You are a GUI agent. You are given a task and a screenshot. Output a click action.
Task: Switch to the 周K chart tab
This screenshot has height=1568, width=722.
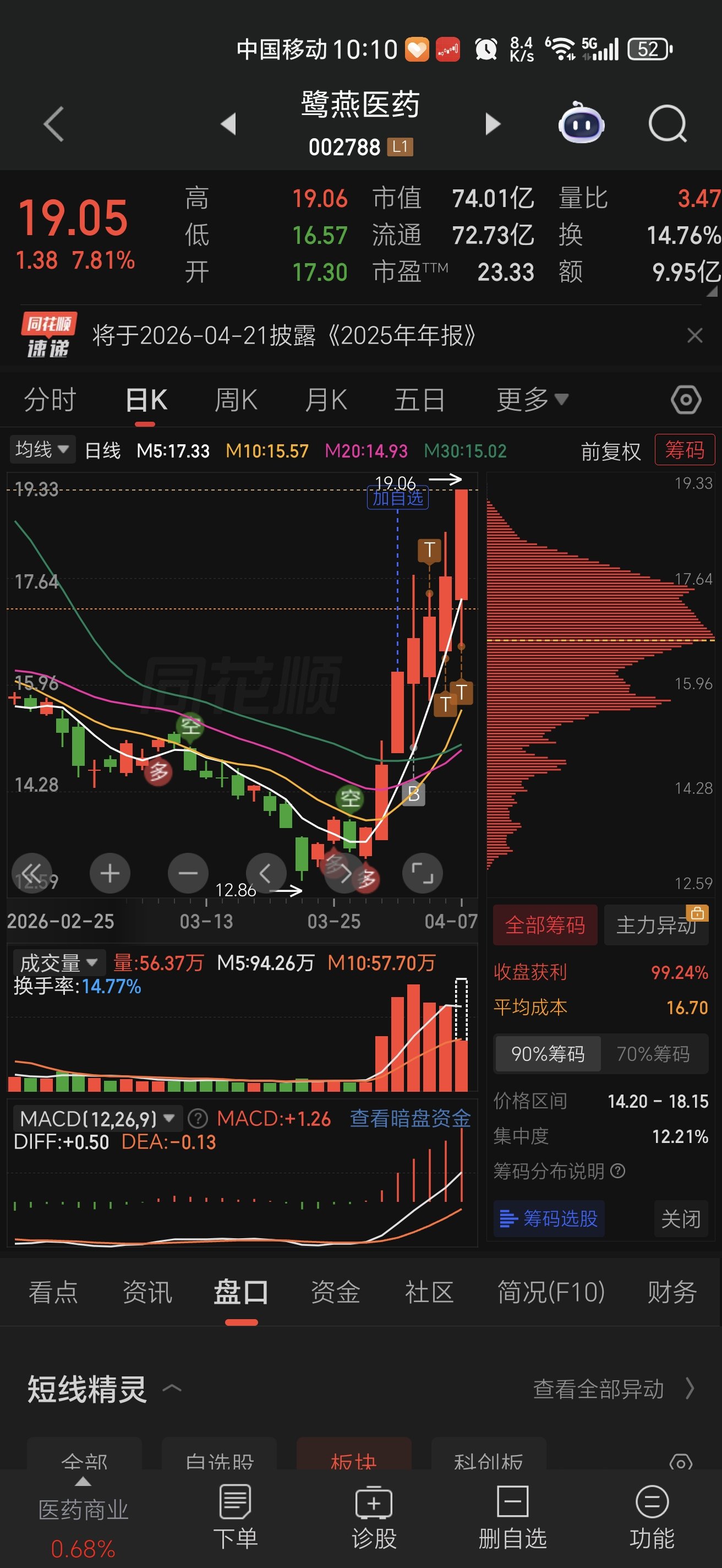pos(236,400)
